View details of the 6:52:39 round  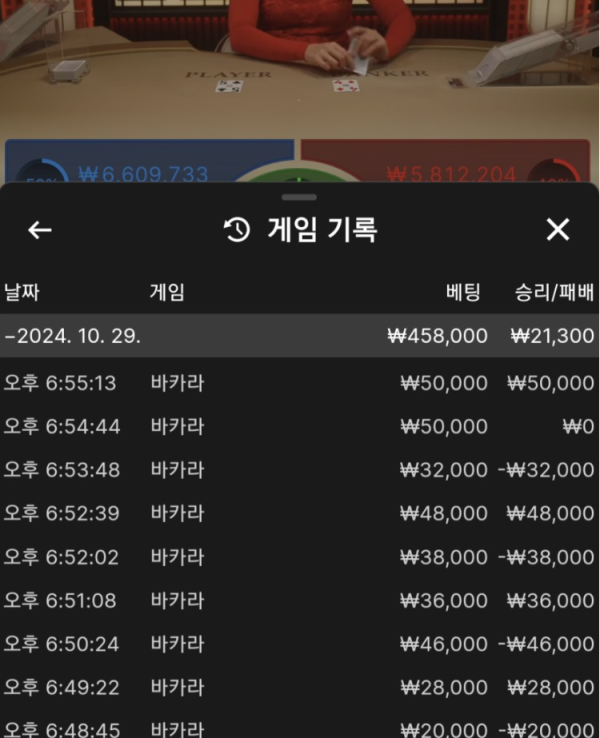pyautogui.click(x=298, y=513)
